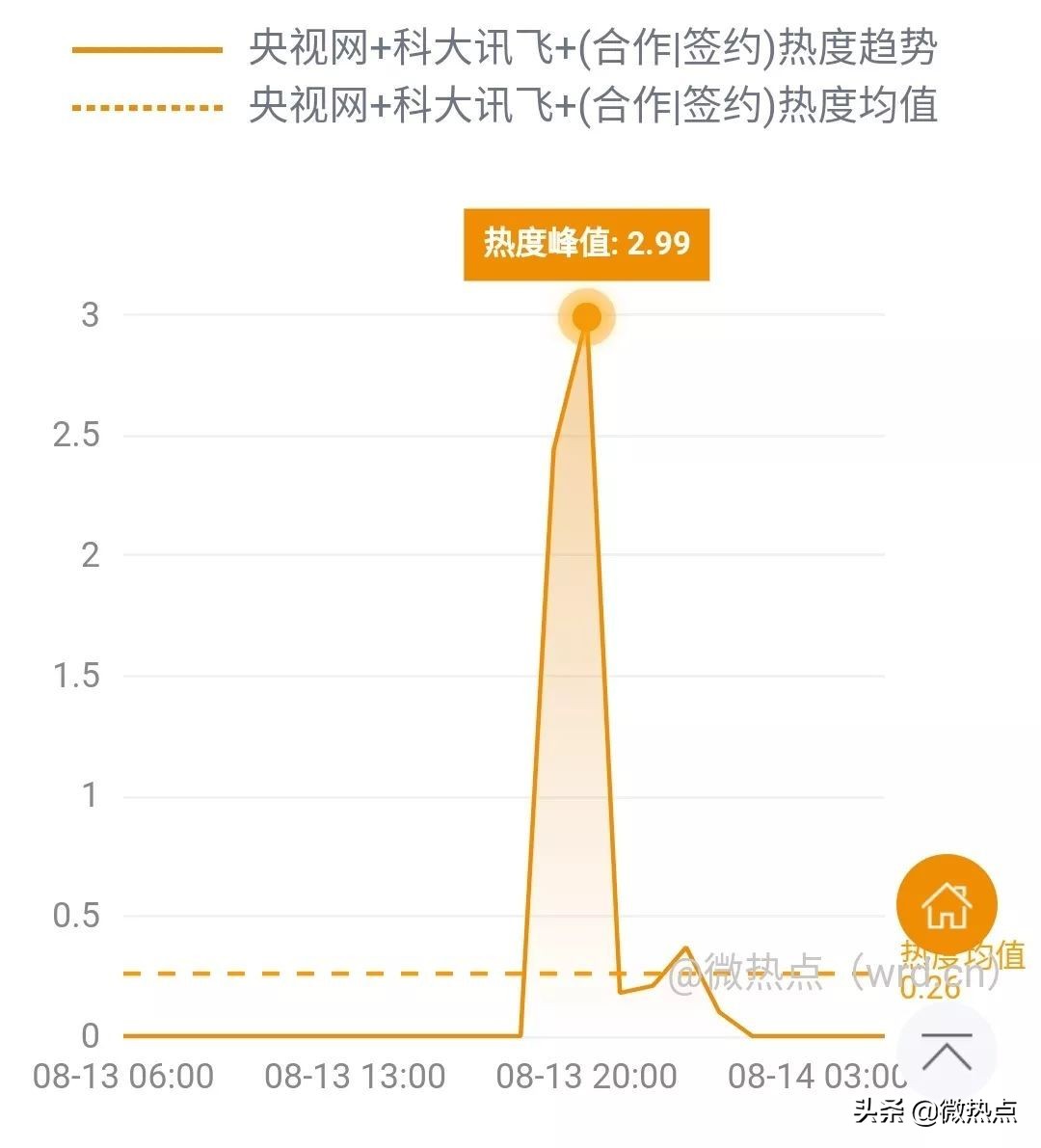The height and width of the screenshot is (1148, 1041).
Task: Expand details for the 热度峰值 tooltip
Action: [585, 244]
